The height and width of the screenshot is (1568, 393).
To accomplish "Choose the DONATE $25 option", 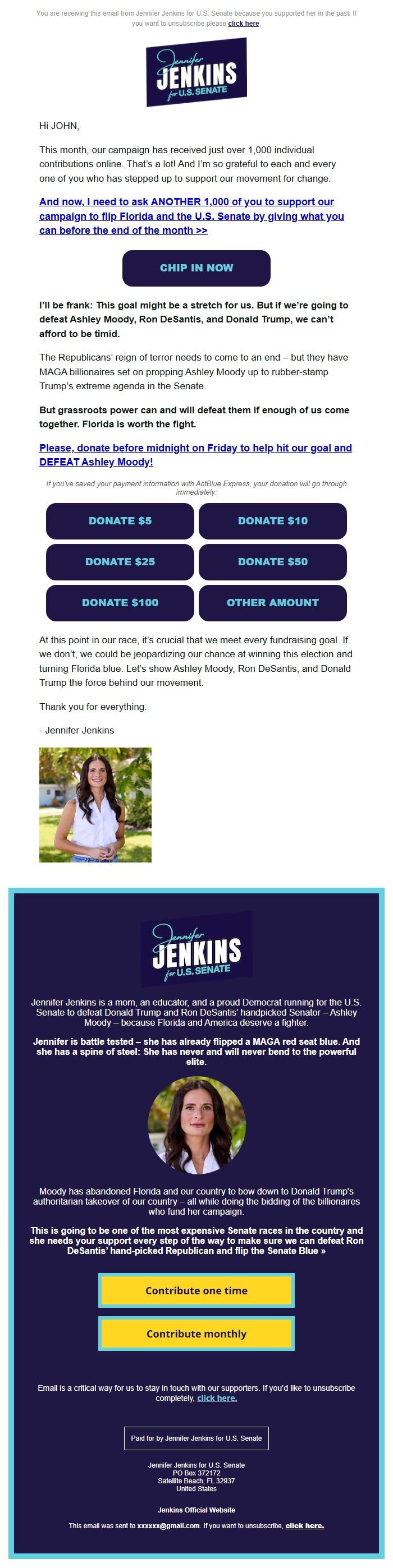I will 120,562.
